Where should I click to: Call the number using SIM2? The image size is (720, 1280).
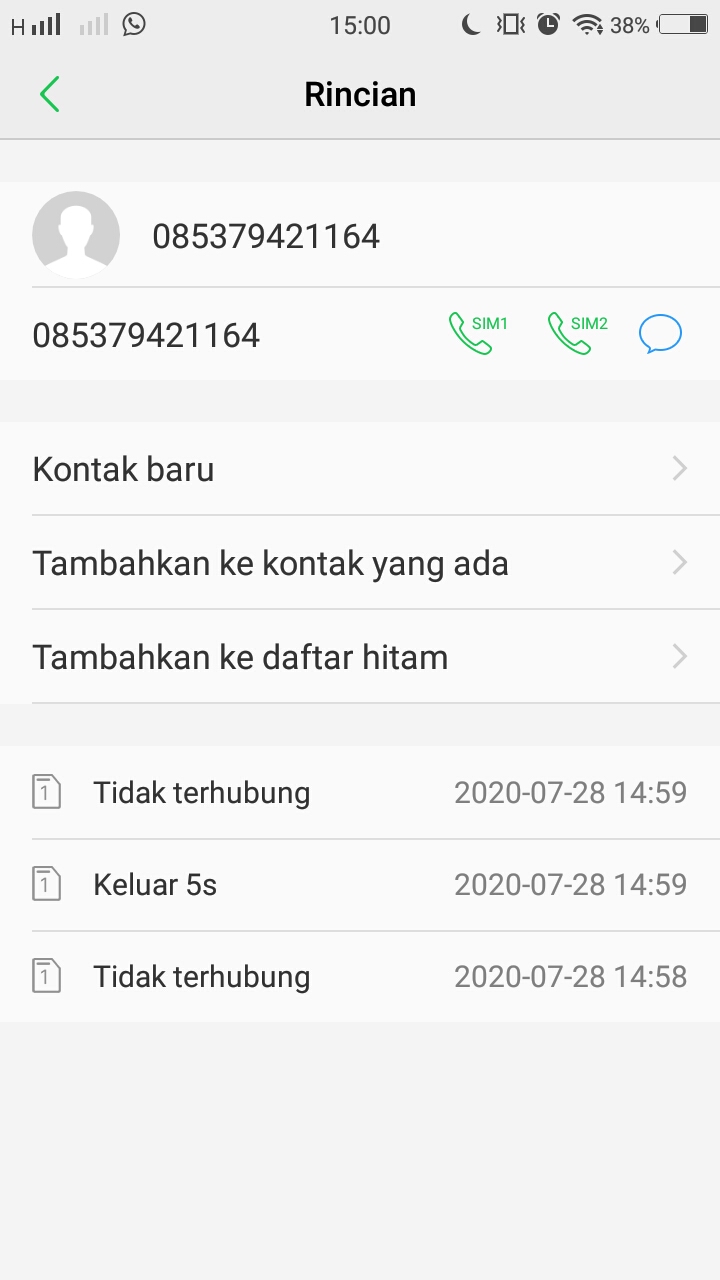click(x=573, y=330)
